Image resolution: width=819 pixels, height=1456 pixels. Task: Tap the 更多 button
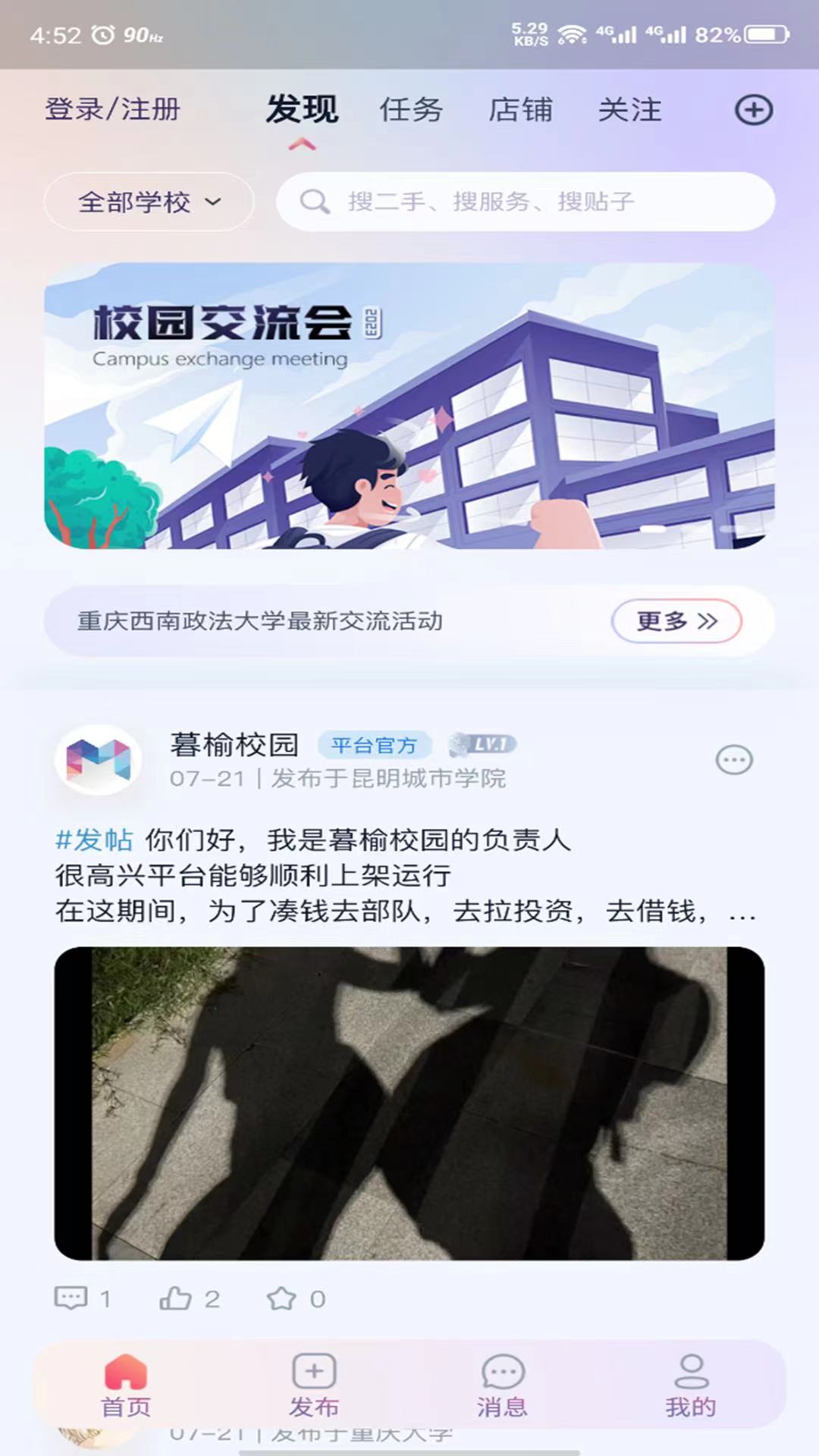pyautogui.click(x=676, y=621)
